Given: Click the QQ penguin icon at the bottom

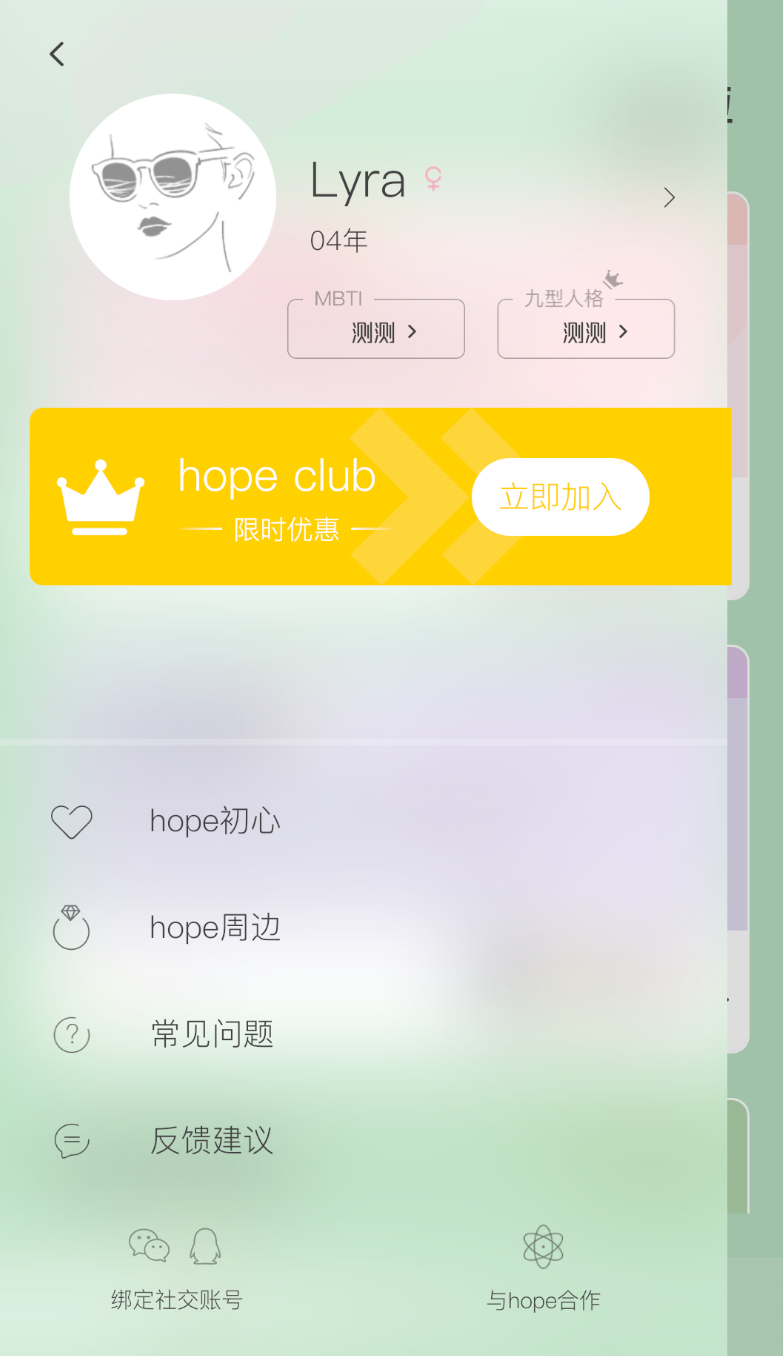Looking at the screenshot, I should [203, 1245].
